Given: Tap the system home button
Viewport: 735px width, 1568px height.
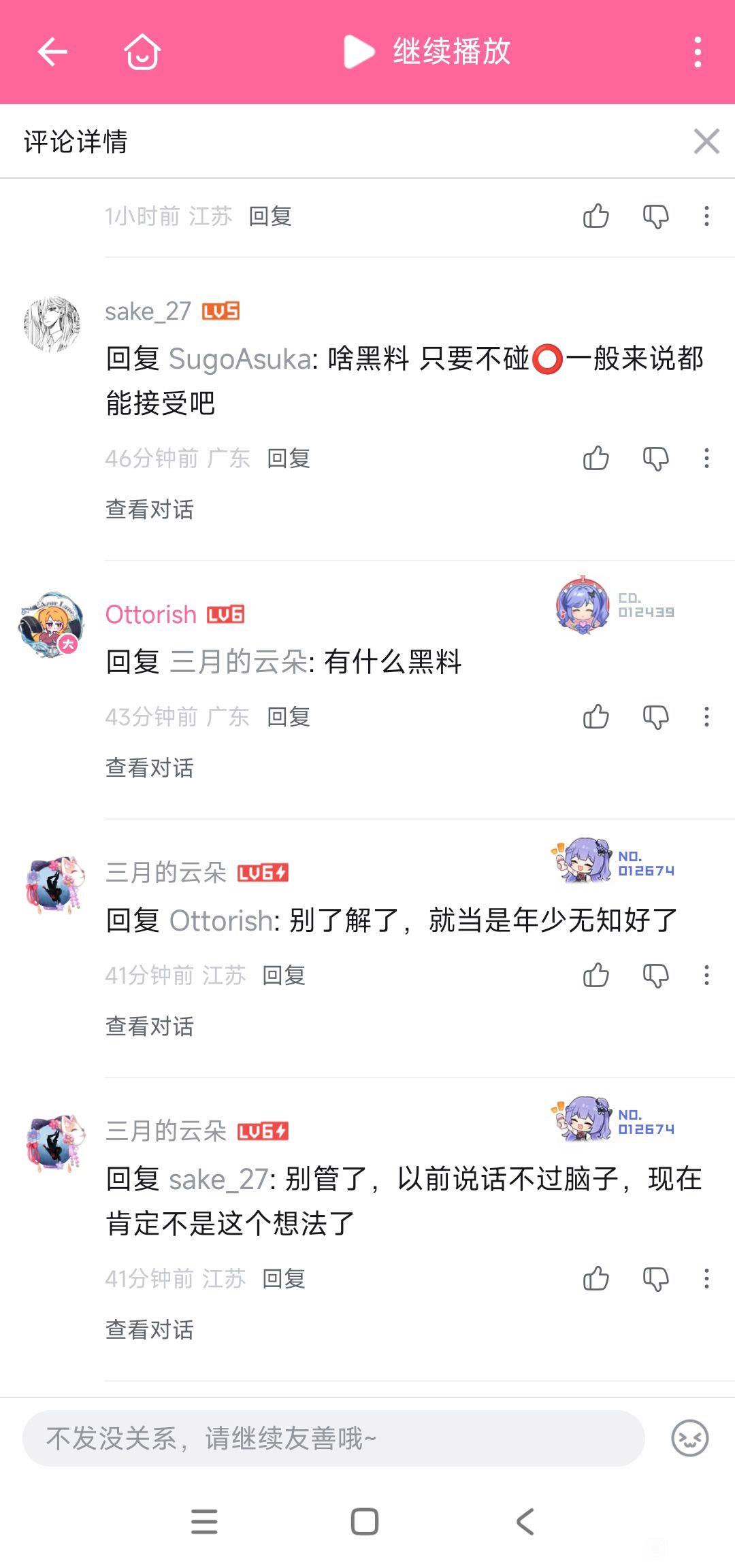Looking at the screenshot, I should pos(365,1522).
